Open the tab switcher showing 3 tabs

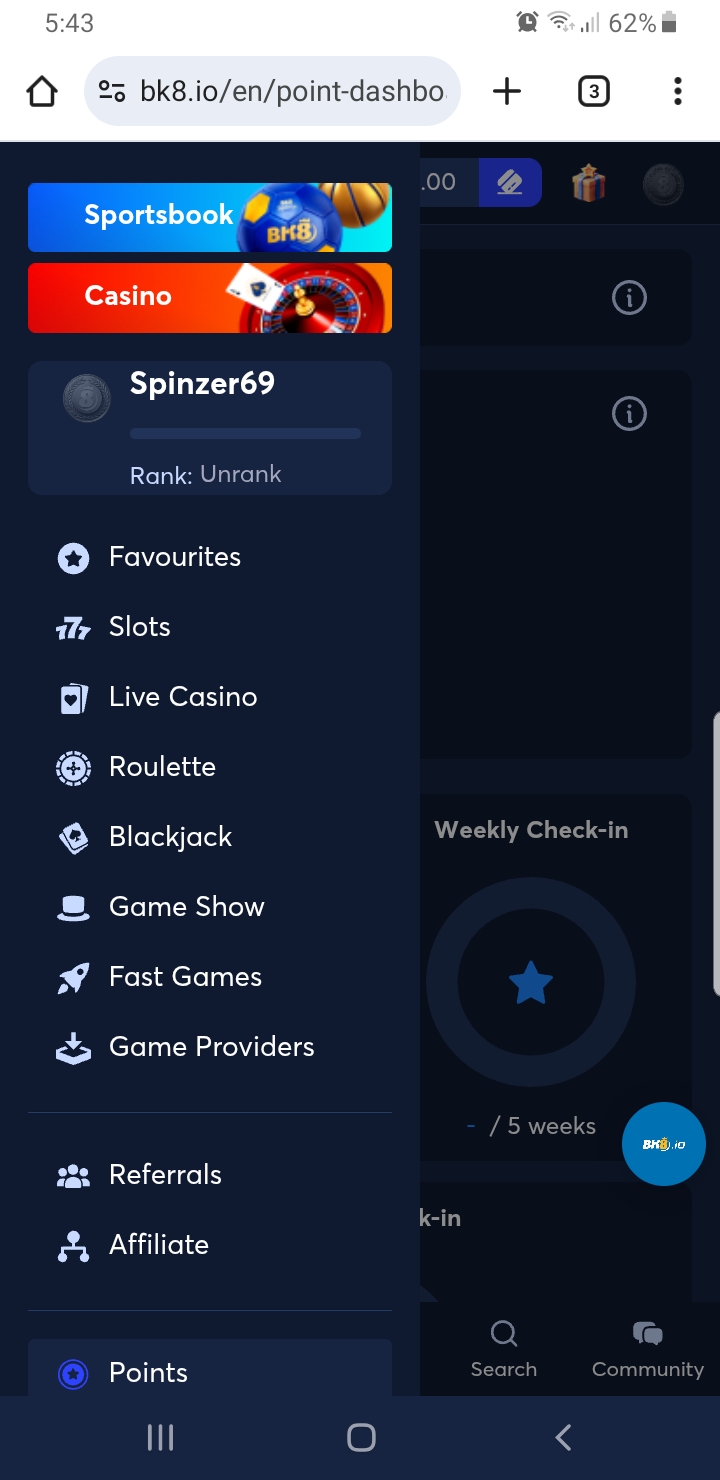tap(593, 90)
